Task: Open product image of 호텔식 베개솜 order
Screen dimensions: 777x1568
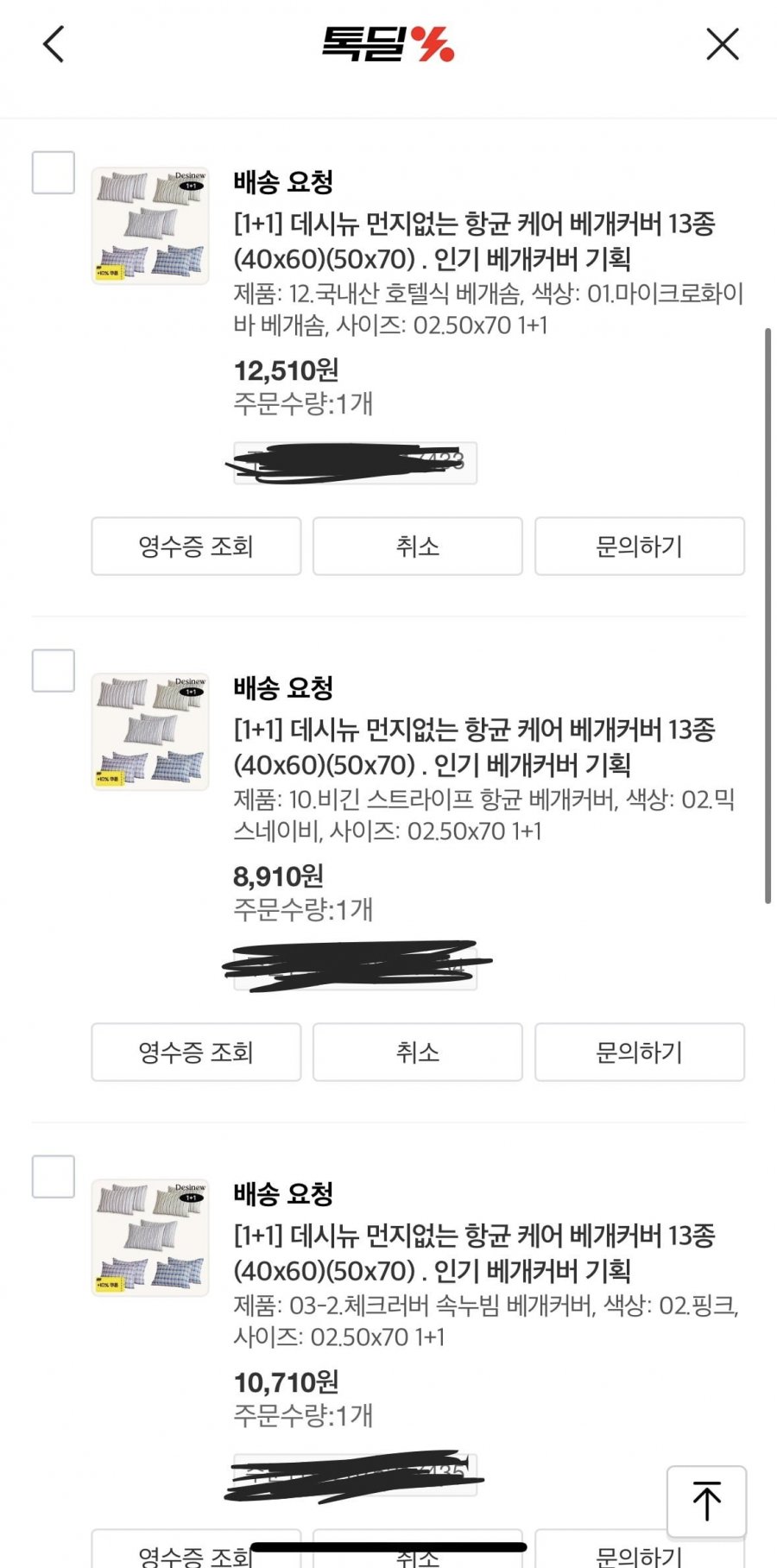Action: pyautogui.click(x=150, y=226)
